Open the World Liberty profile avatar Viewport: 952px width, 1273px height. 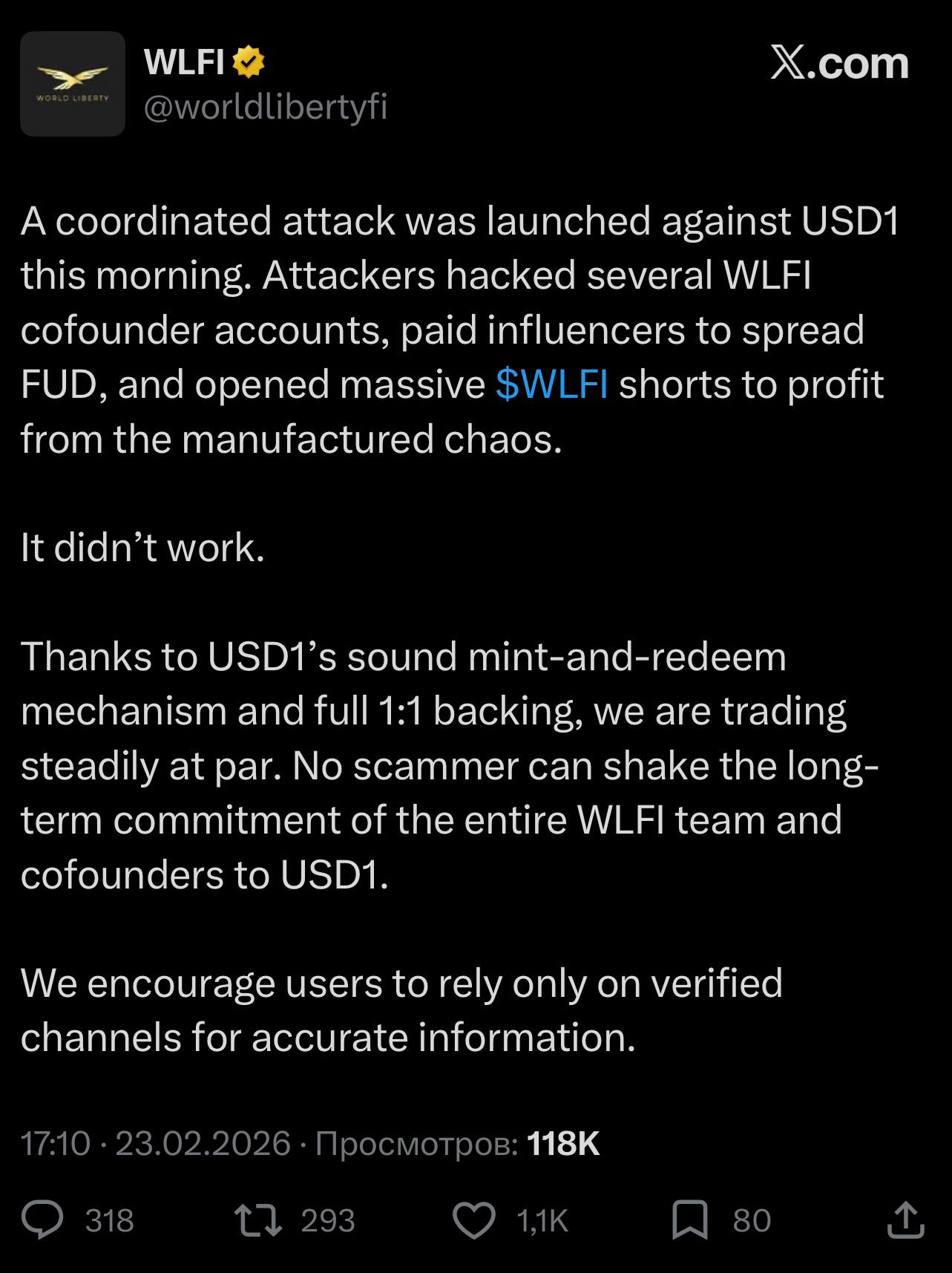73,84
